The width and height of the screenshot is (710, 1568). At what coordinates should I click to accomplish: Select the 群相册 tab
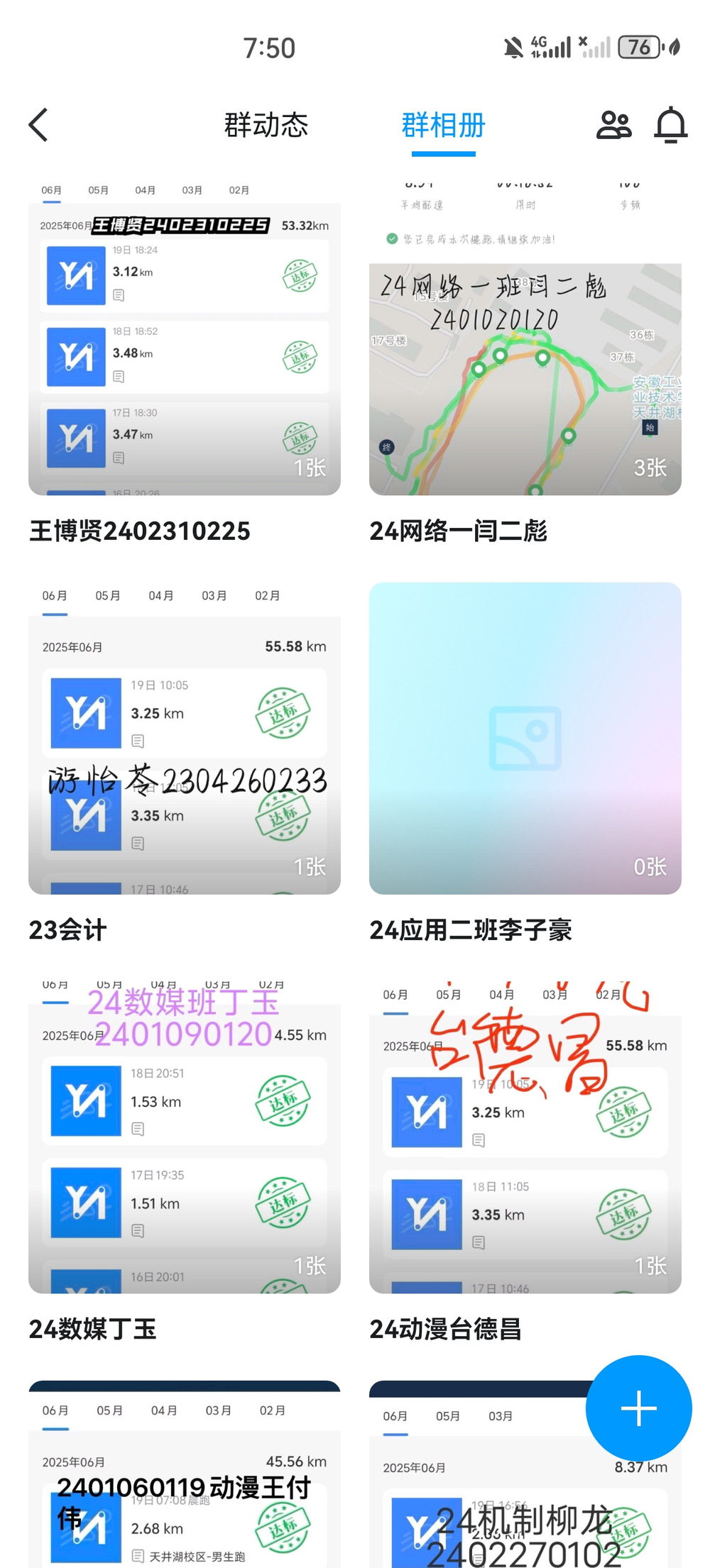click(443, 126)
